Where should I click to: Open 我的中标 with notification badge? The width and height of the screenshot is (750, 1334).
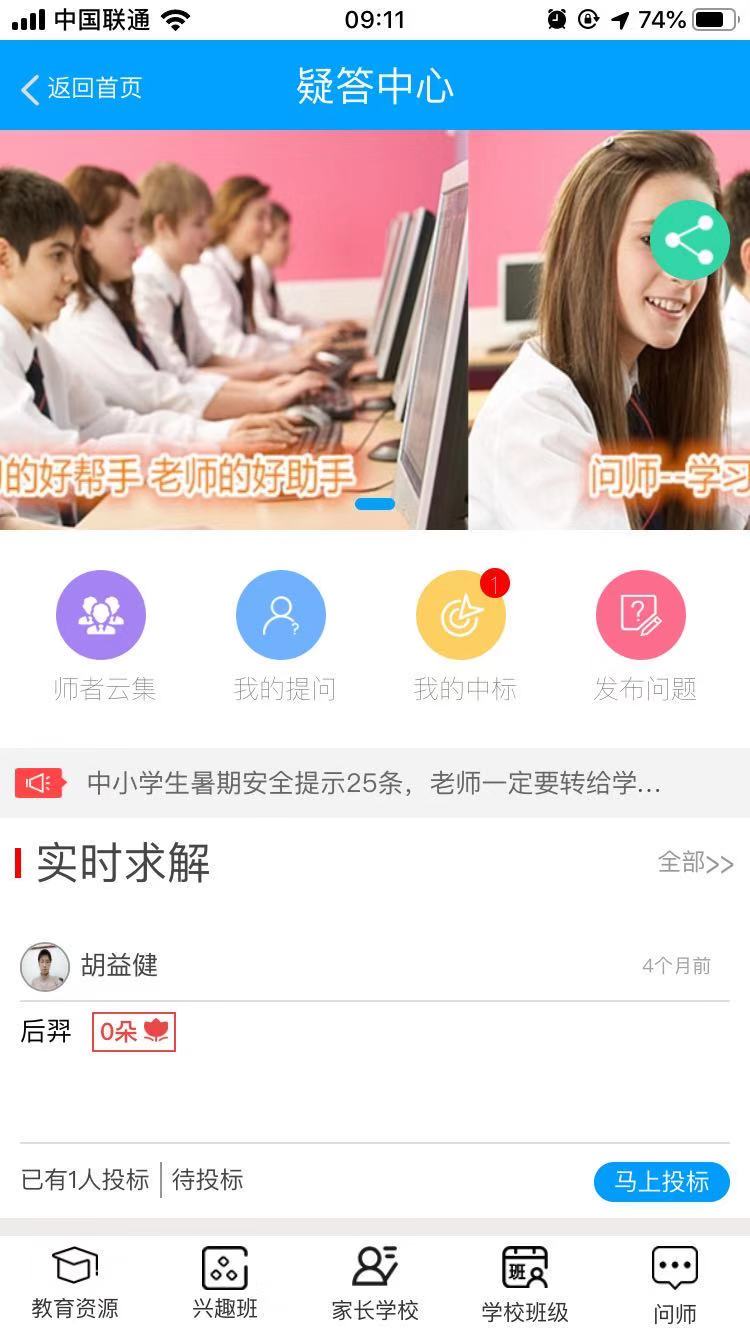461,616
